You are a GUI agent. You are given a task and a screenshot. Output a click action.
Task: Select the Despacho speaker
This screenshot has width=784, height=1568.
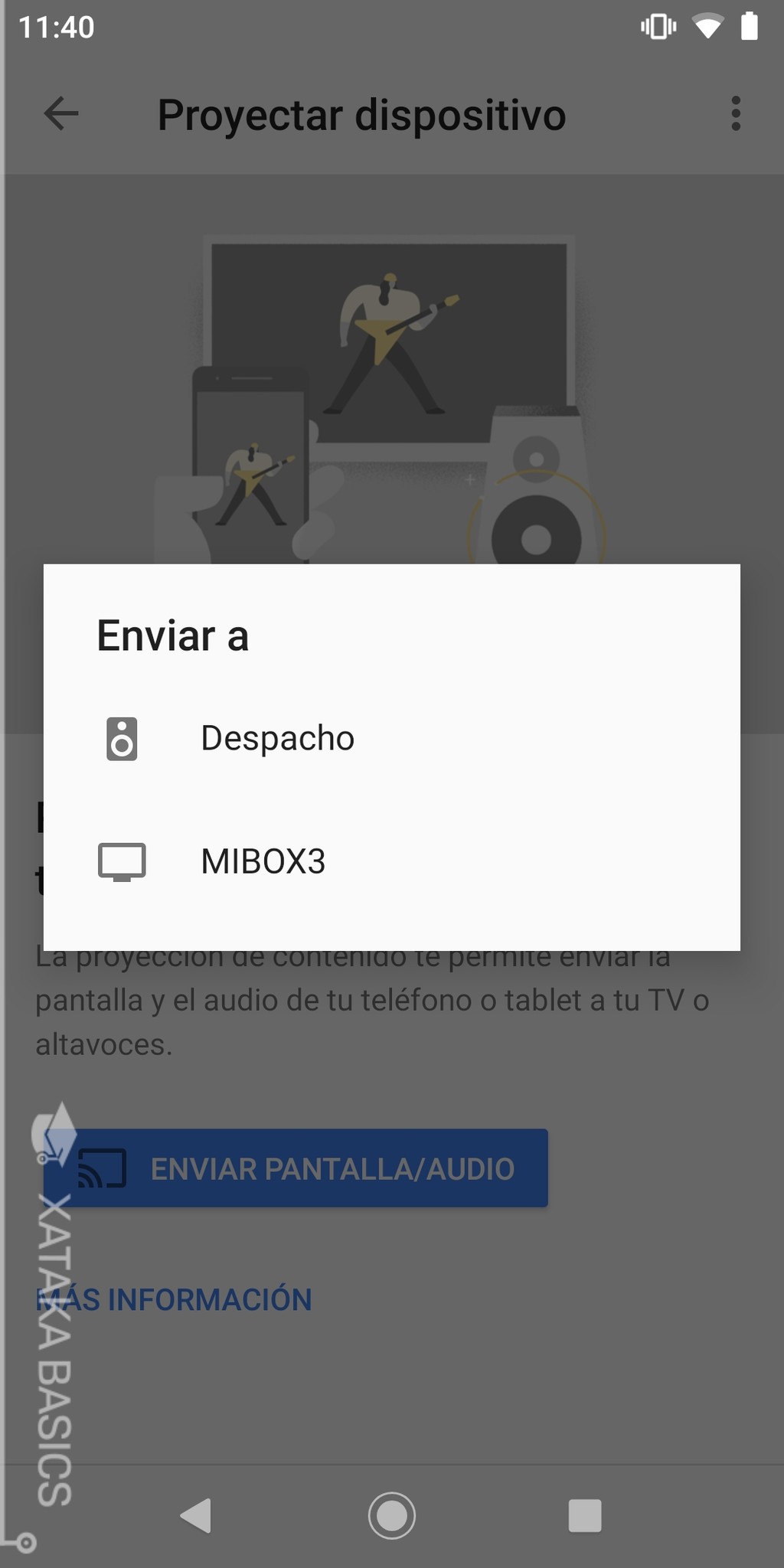[277, 739]
